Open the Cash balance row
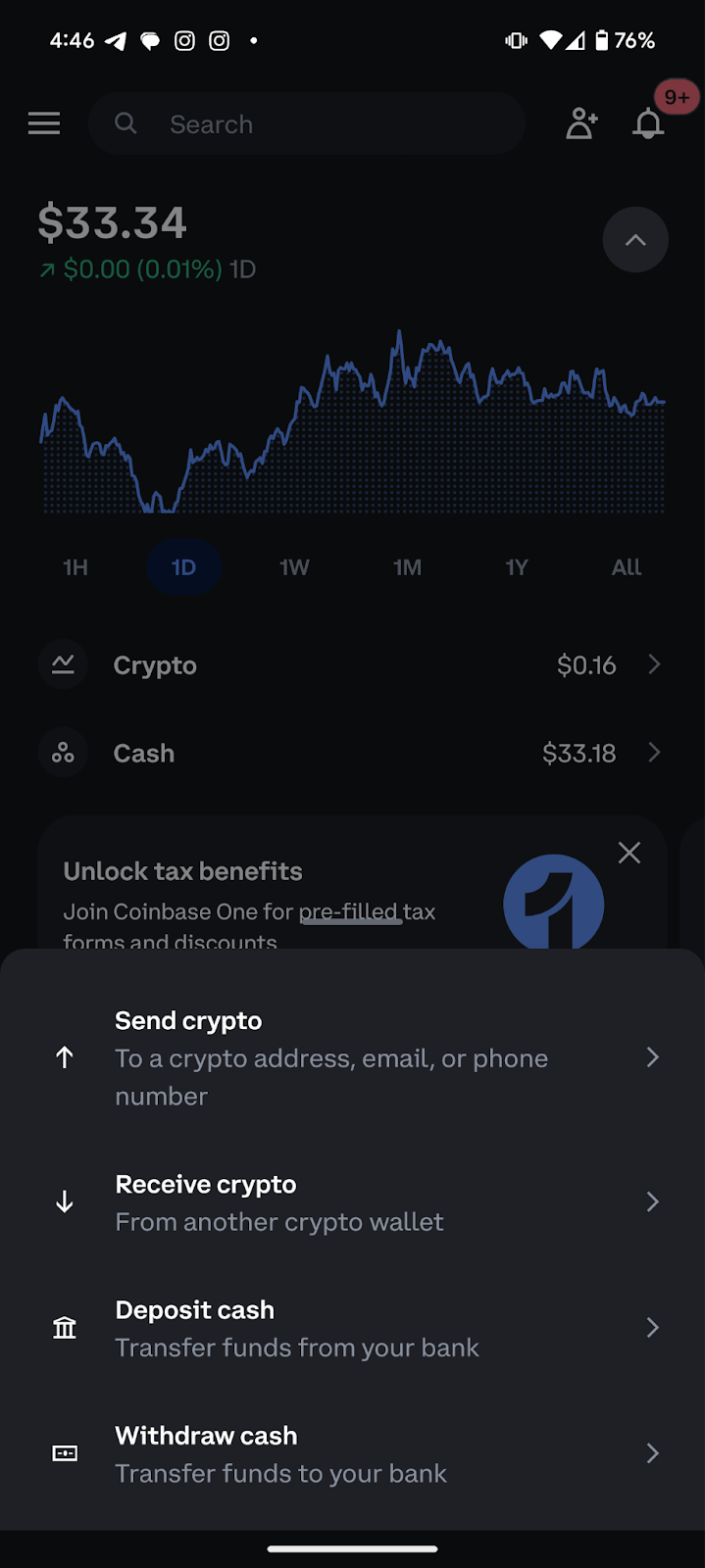Image resolution: width=705 pixels, height=1568 pixels. (352, 753)
